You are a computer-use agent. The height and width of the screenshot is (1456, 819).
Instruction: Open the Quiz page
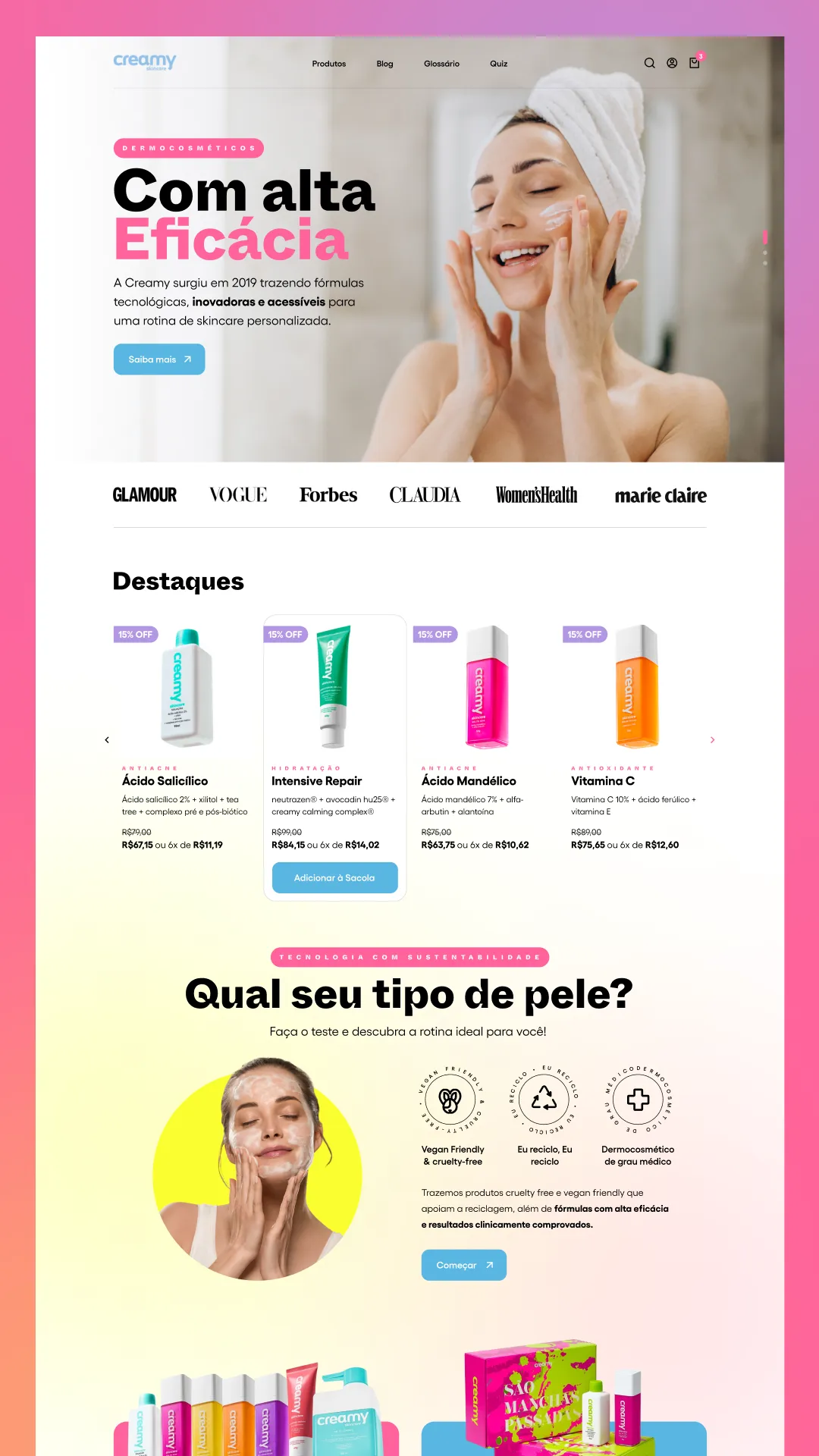(x=498, y=64)
